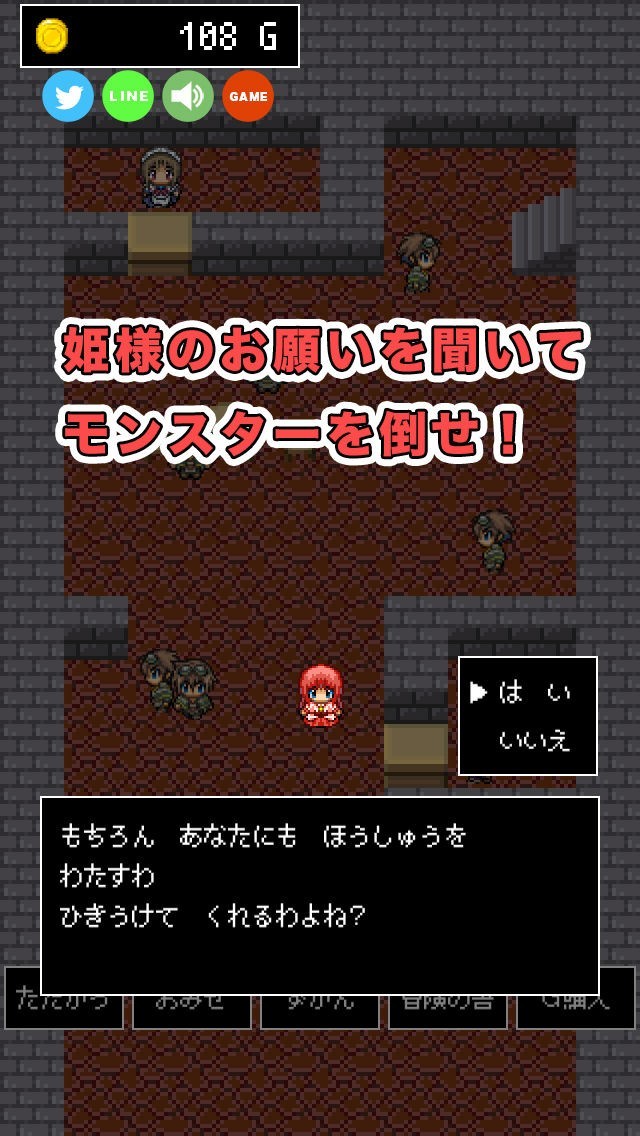Choose いいえ to decline the request
The height and width of the screenshot is (1136, 640).
(x=535, y=741)
